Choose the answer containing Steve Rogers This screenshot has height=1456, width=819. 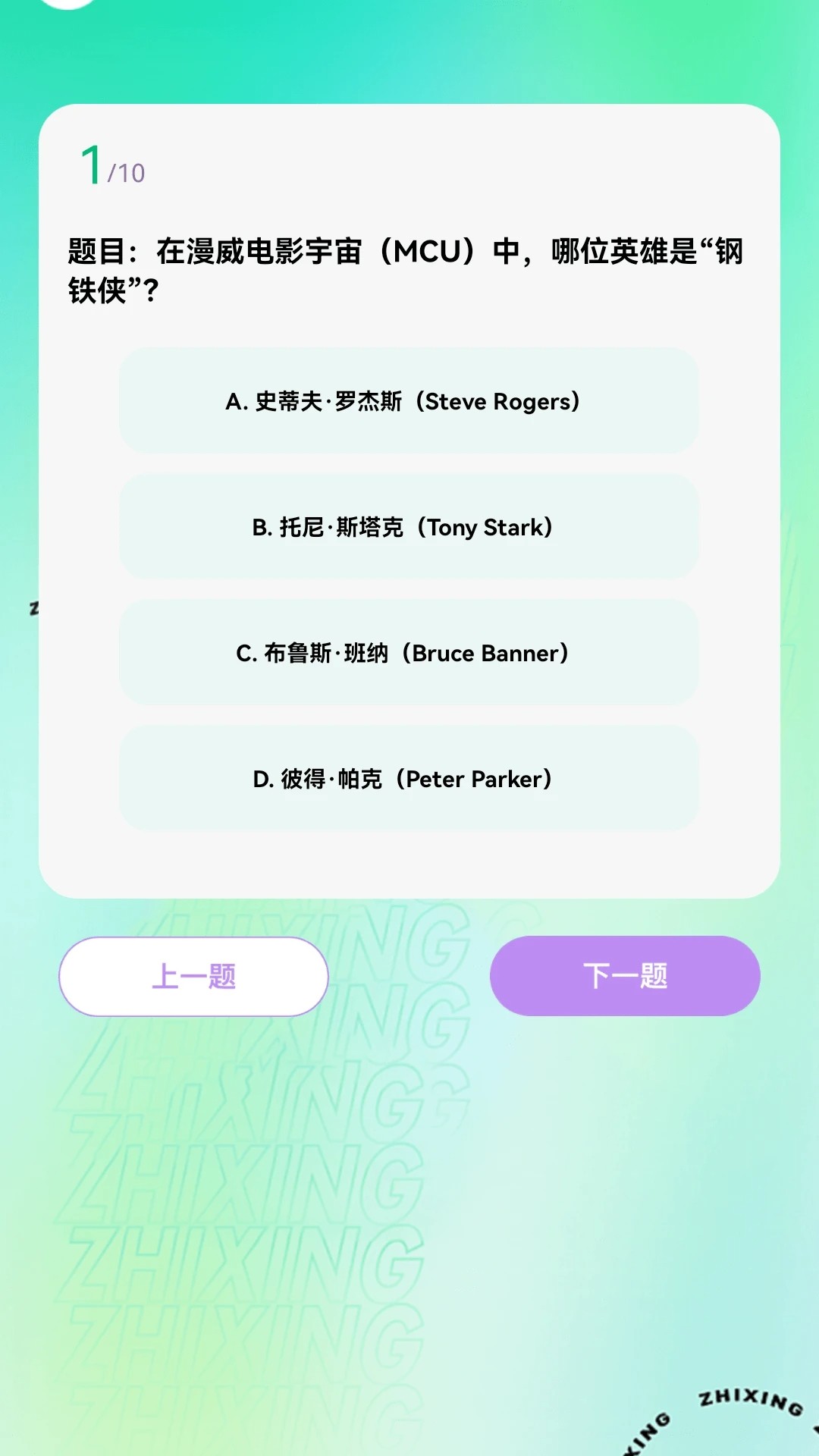click(409, 402)
